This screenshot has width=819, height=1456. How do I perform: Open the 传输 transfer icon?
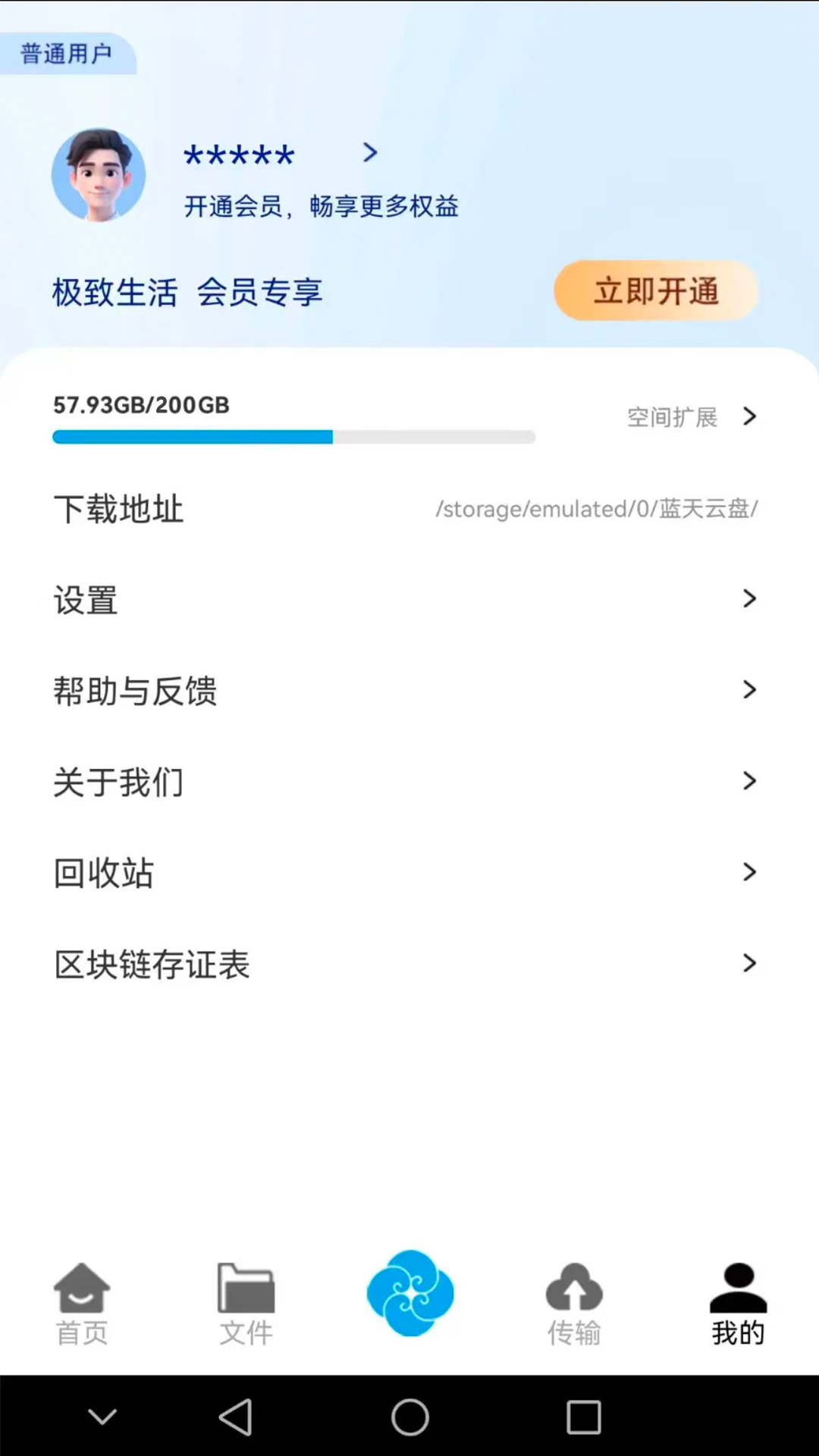573,1301
